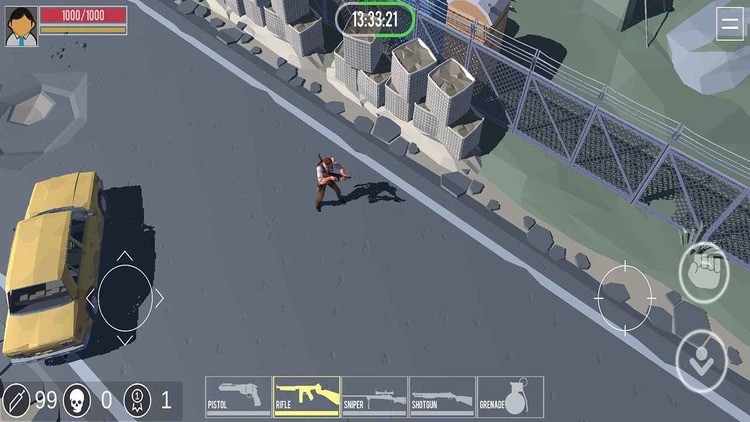Tap the crosshair fire button
The image size is (750, 422).
625,297
